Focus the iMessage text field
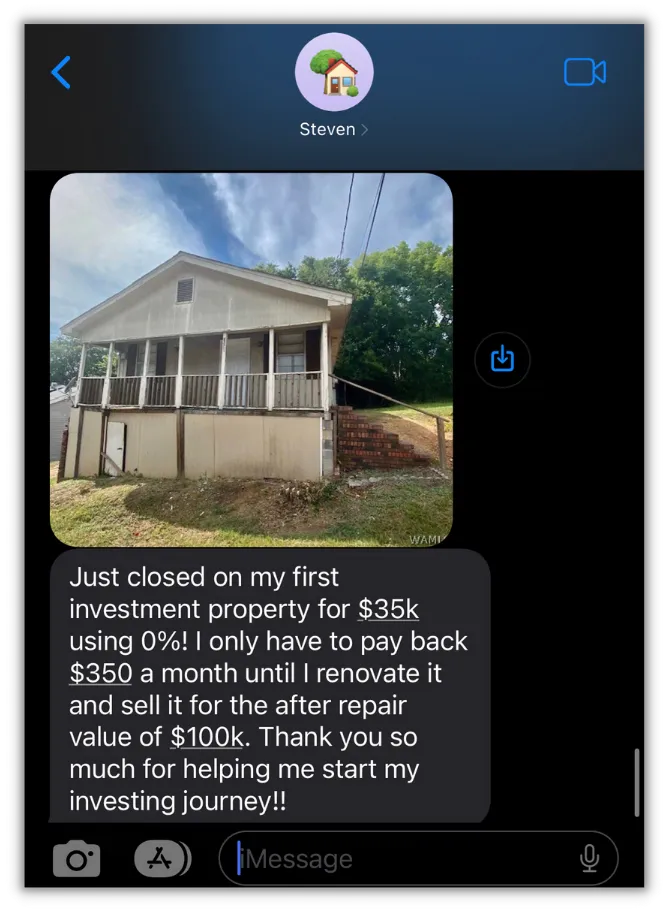 tap(400, 858)
